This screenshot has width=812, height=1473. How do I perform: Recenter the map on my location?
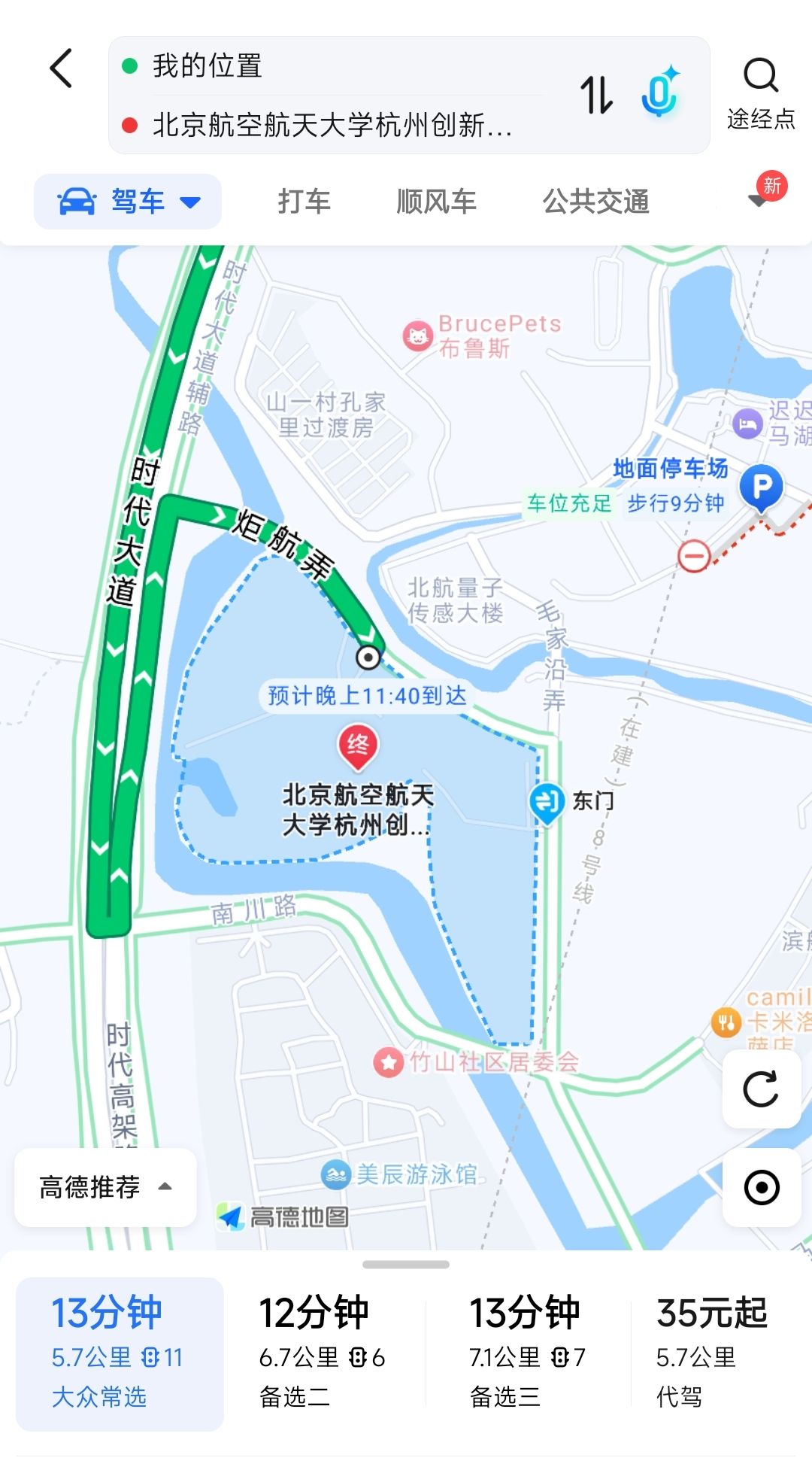click(761, 1188)
